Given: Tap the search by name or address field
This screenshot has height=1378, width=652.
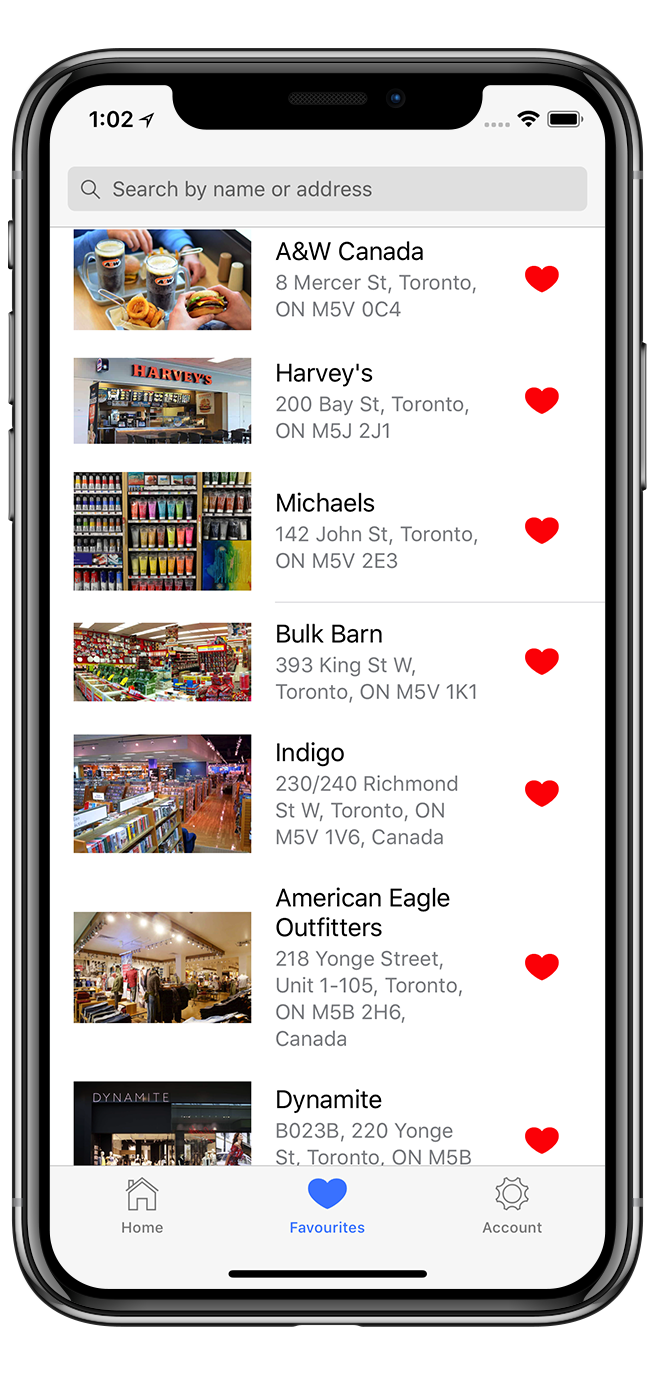Looking at the screenshot, I should coord(327,189).
